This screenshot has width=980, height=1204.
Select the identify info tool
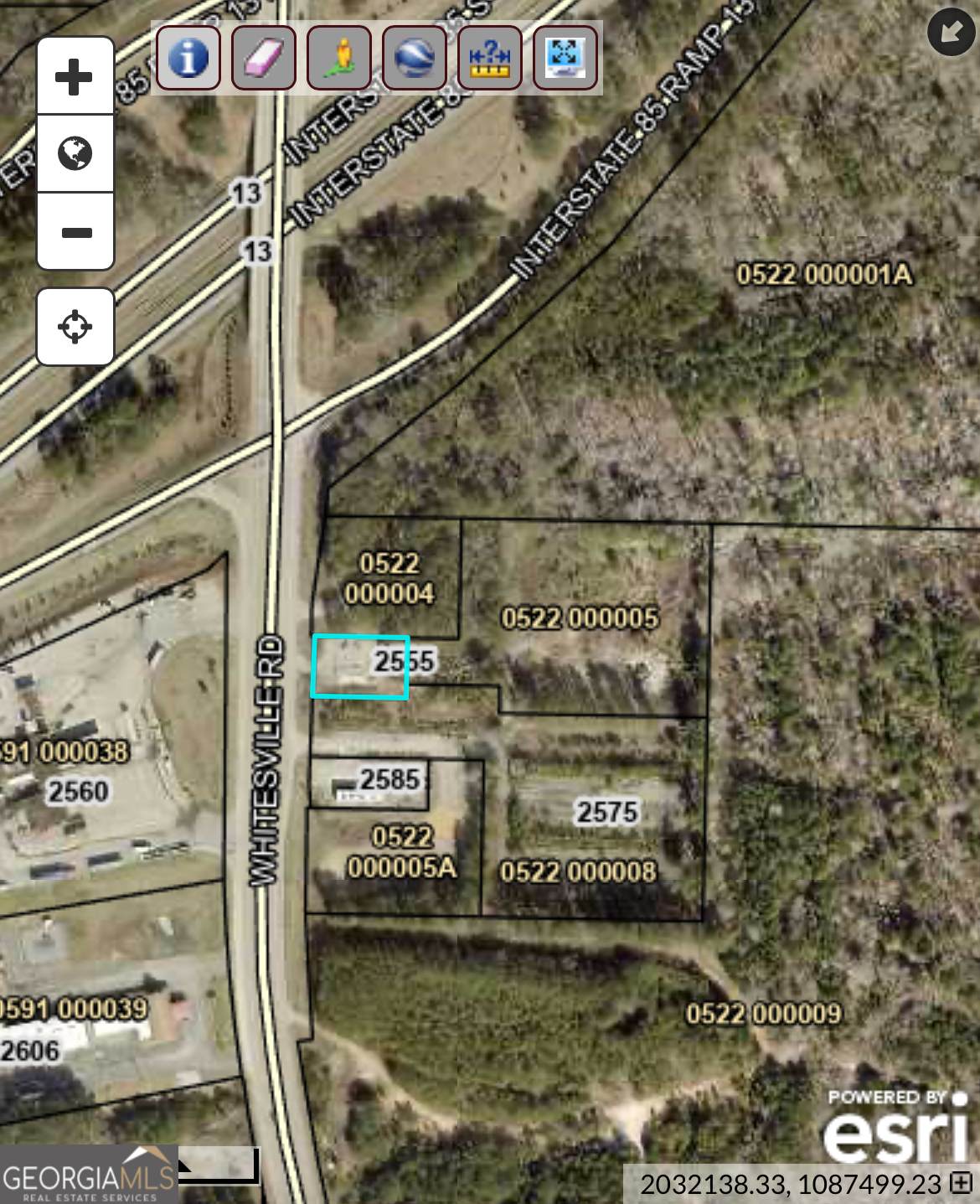188,58
